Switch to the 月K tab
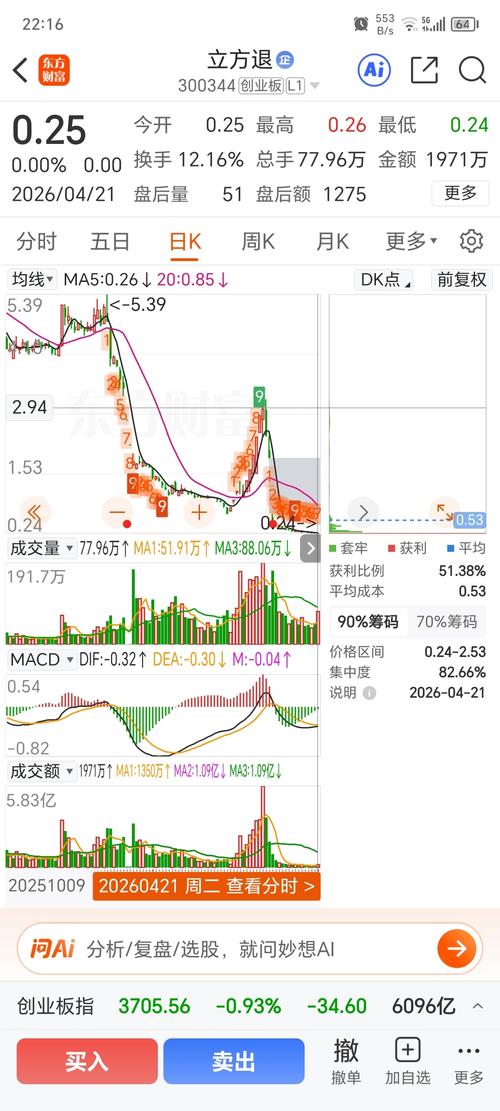The height and width of the screenshot is (1111, 500). (x=332, y=242)
